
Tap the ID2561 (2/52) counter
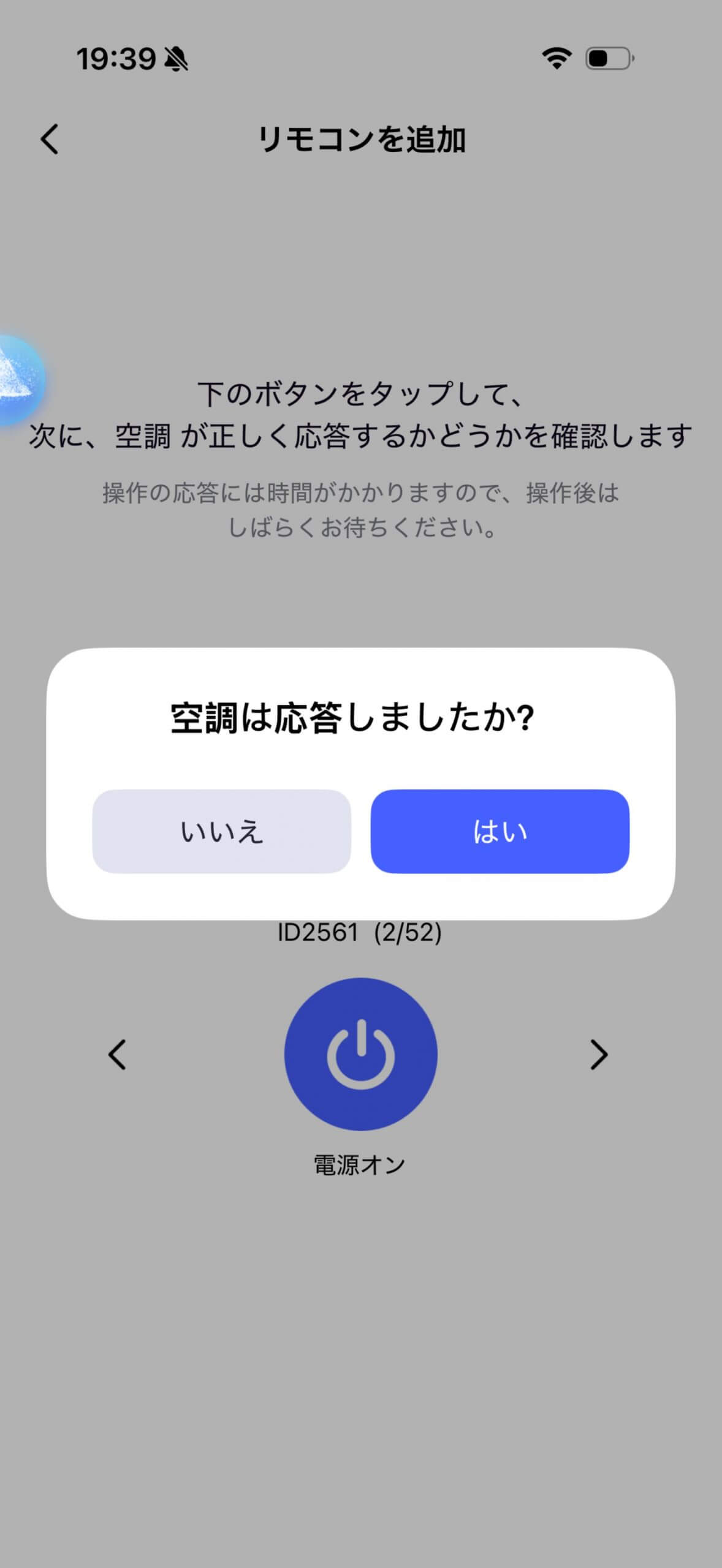[x=360, y=932]
